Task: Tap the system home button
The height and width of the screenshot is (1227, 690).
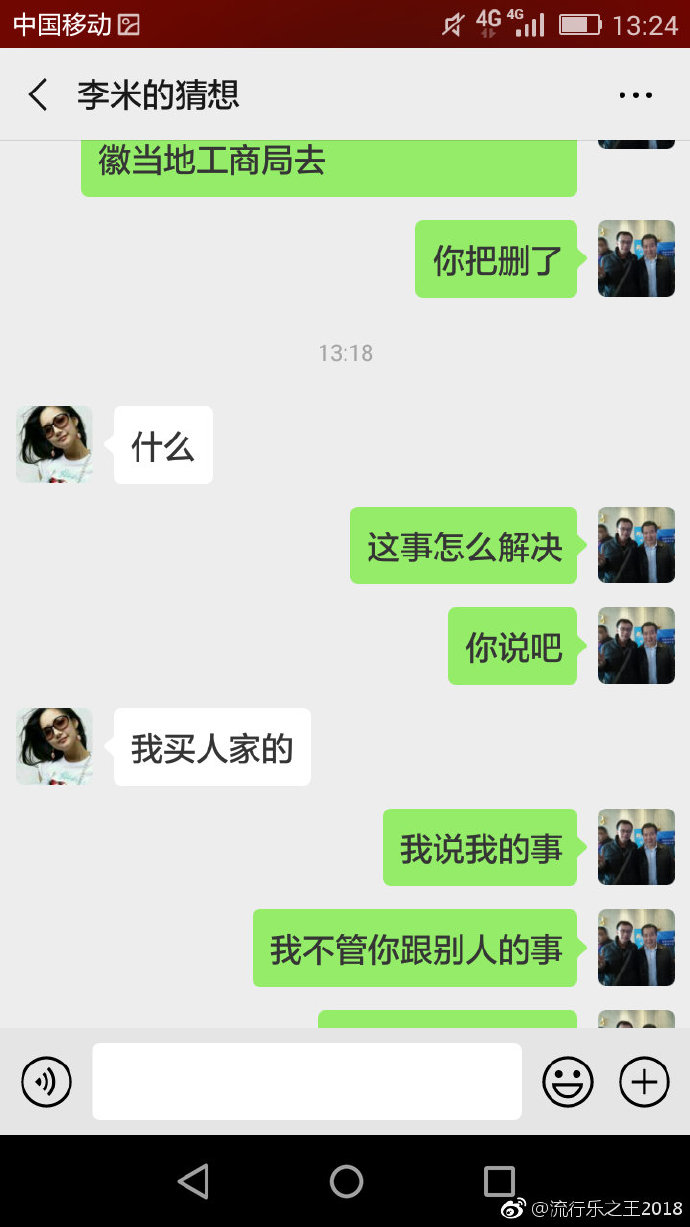Action: point(346,1182)
